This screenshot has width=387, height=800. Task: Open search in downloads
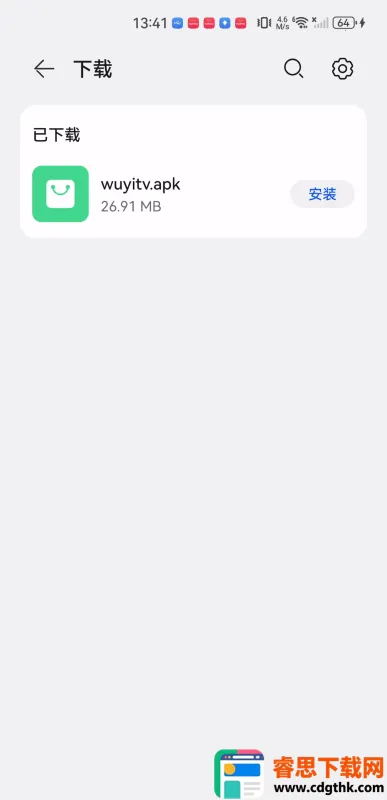[294, 69]
